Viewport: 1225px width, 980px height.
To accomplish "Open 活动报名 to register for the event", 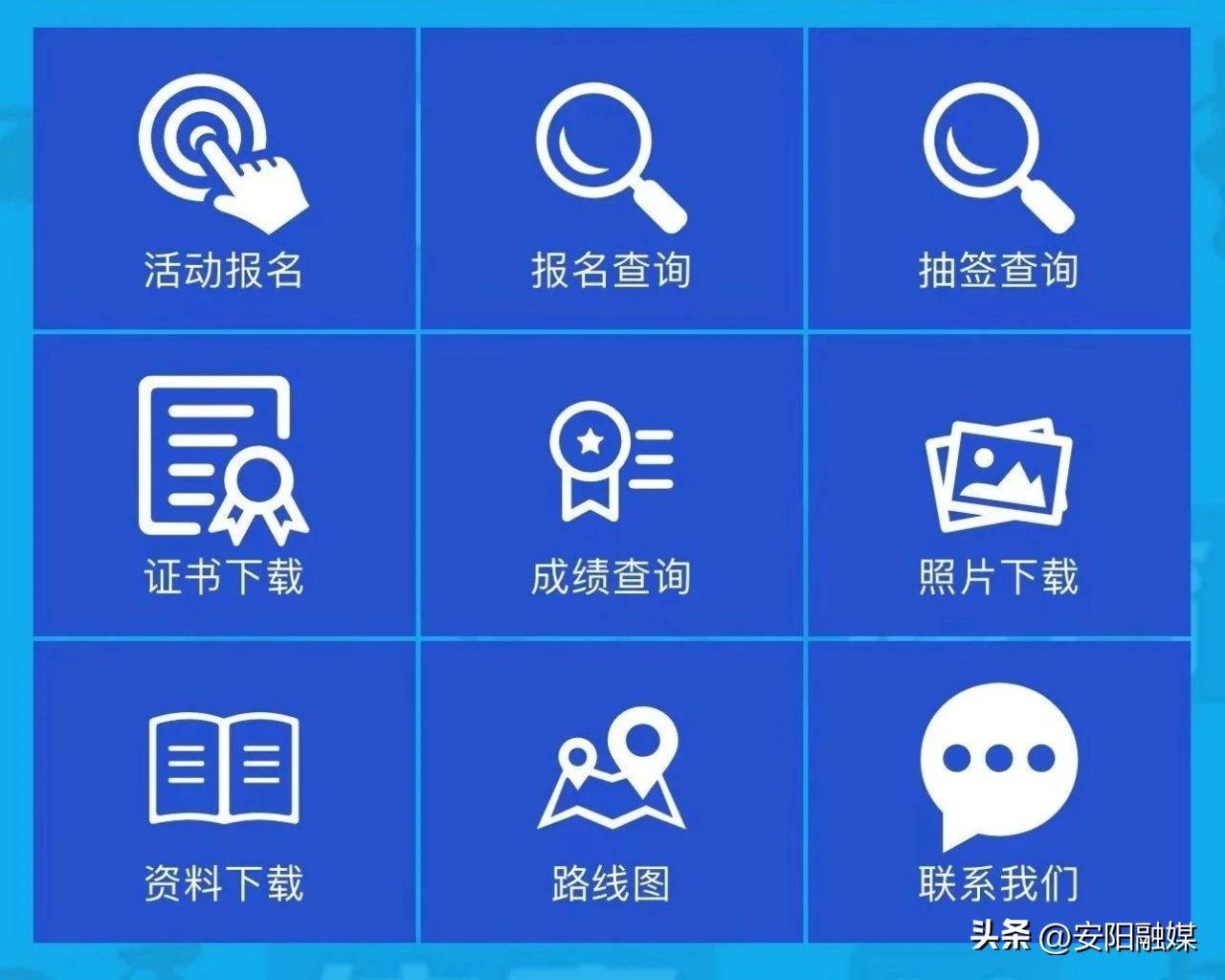I will (x=224, y=180).
